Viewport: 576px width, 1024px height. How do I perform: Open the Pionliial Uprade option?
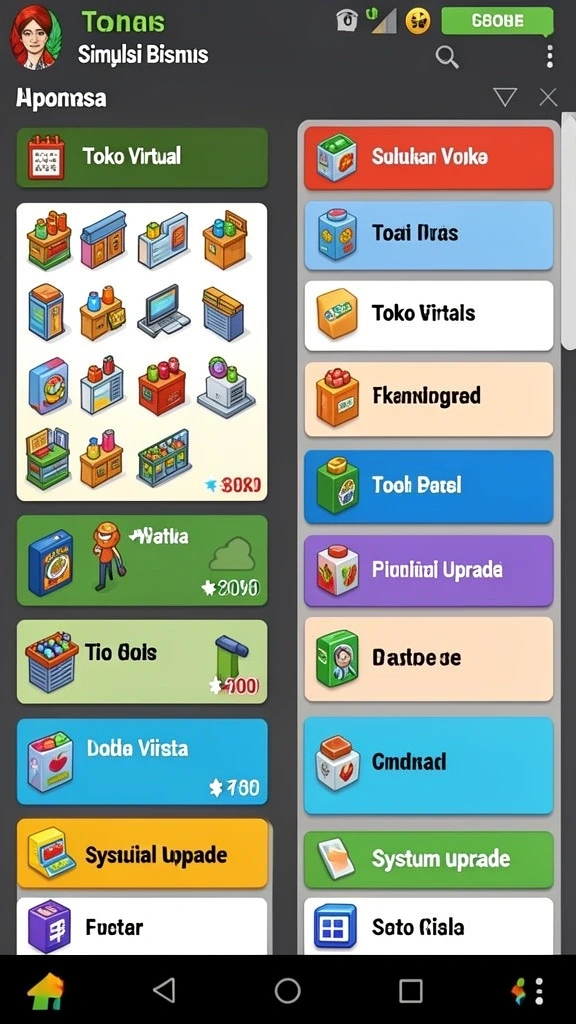[428, 570]
